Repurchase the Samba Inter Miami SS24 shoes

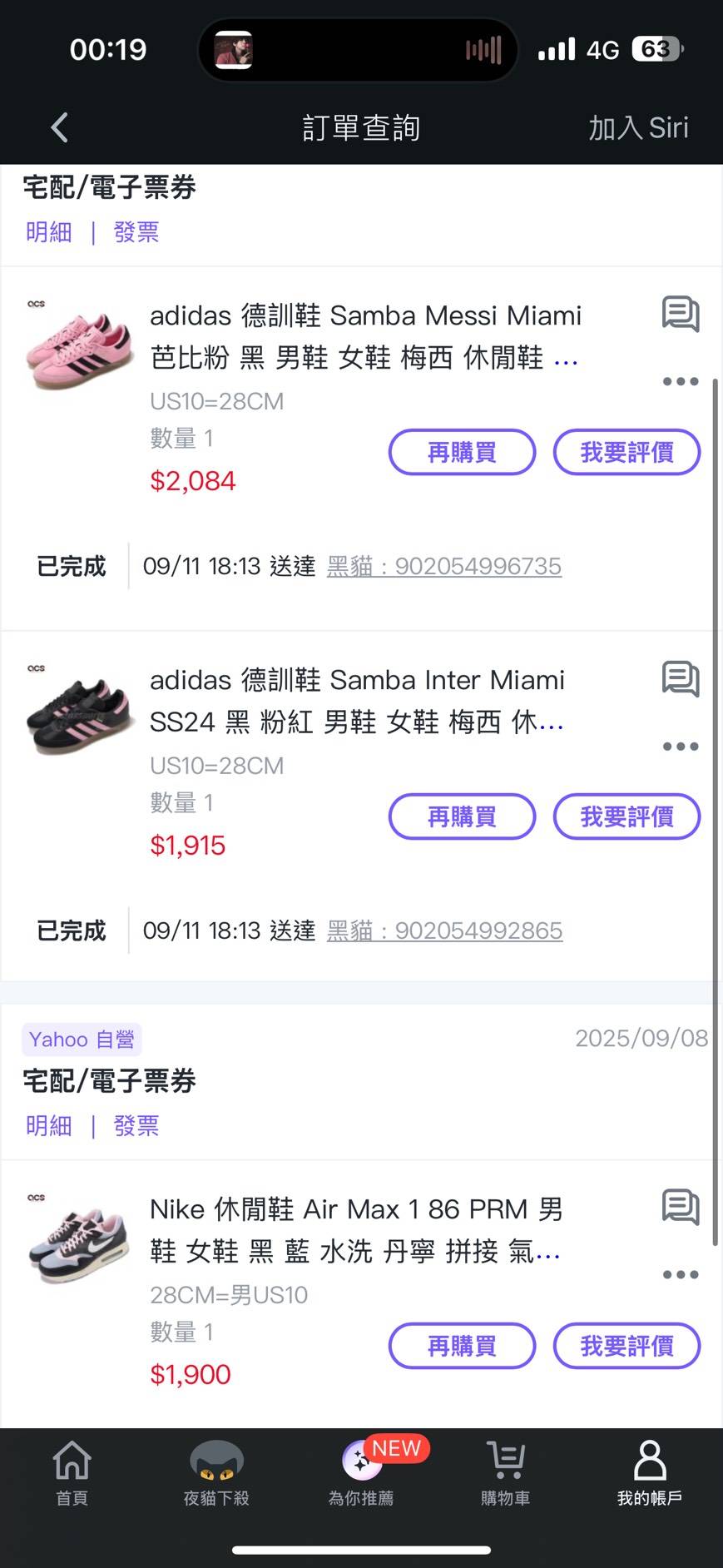click(462, 817)
